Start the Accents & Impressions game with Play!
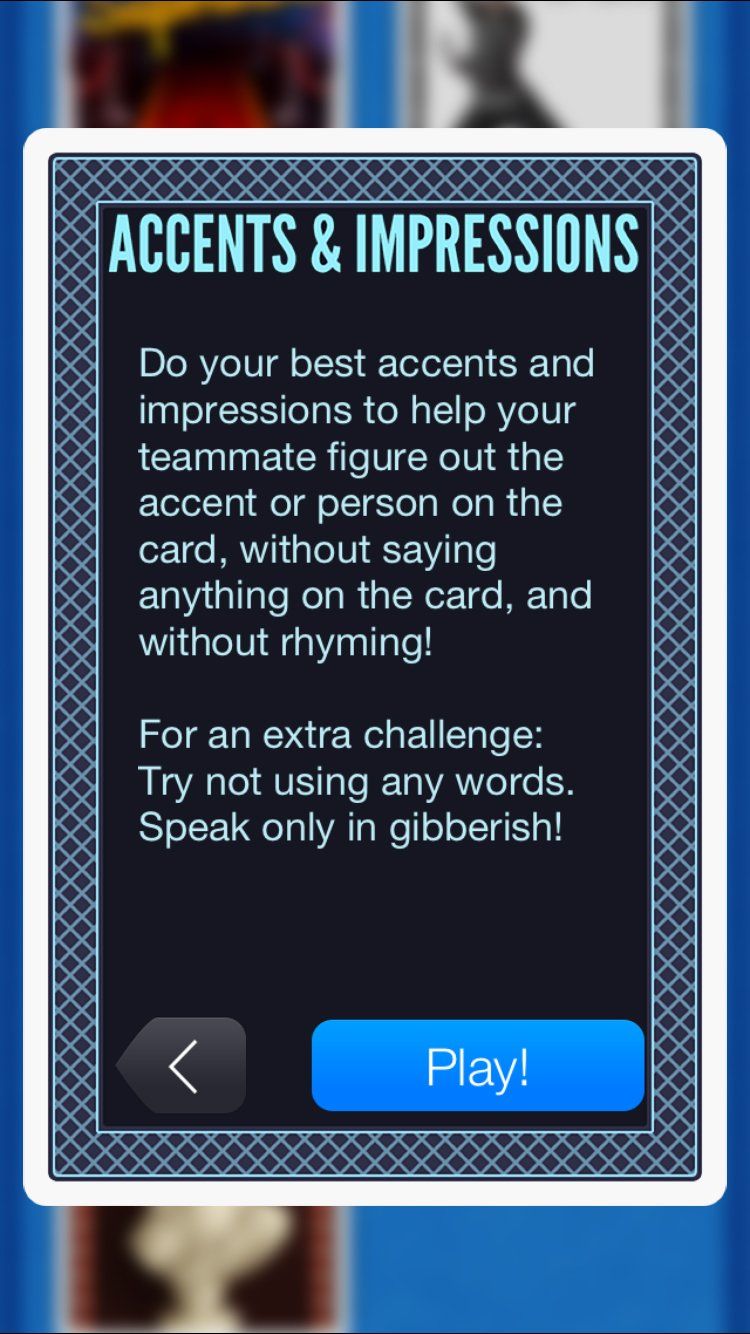750x1334 pixels. [477, 1066]
